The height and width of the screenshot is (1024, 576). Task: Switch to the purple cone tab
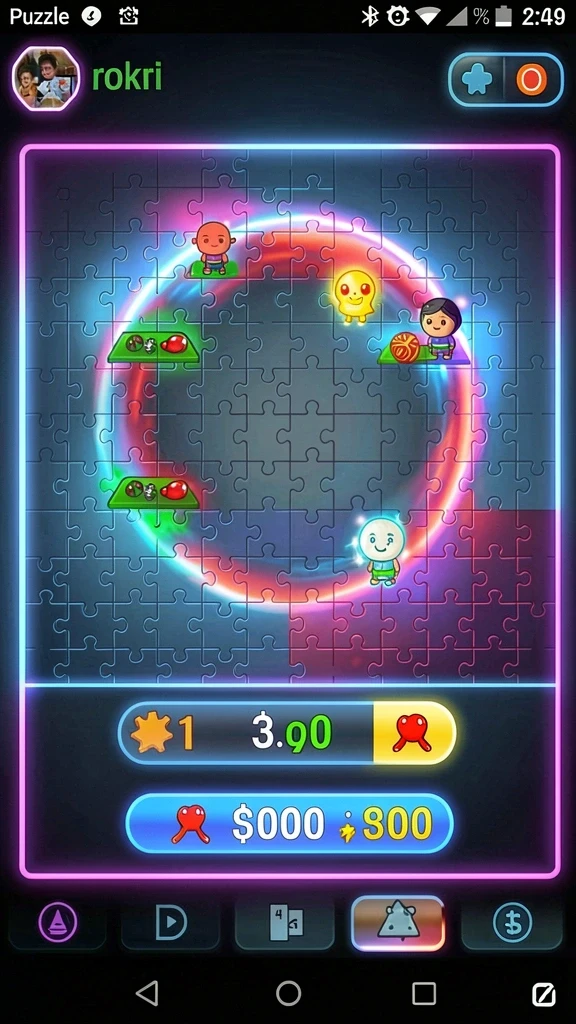pyautogui.click(x=57, y=923)
